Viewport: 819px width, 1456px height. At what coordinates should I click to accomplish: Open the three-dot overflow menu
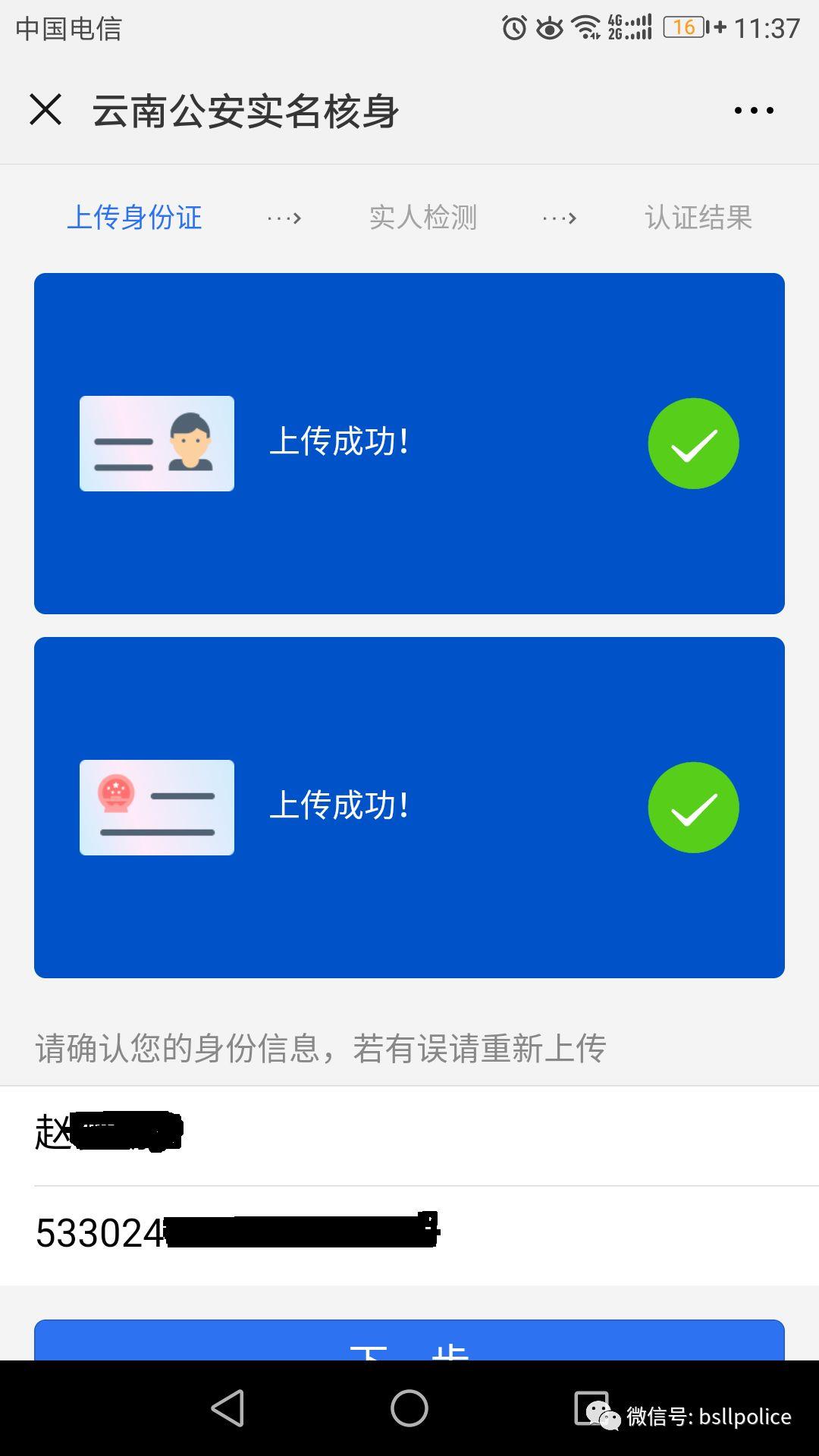coord(754,111)
